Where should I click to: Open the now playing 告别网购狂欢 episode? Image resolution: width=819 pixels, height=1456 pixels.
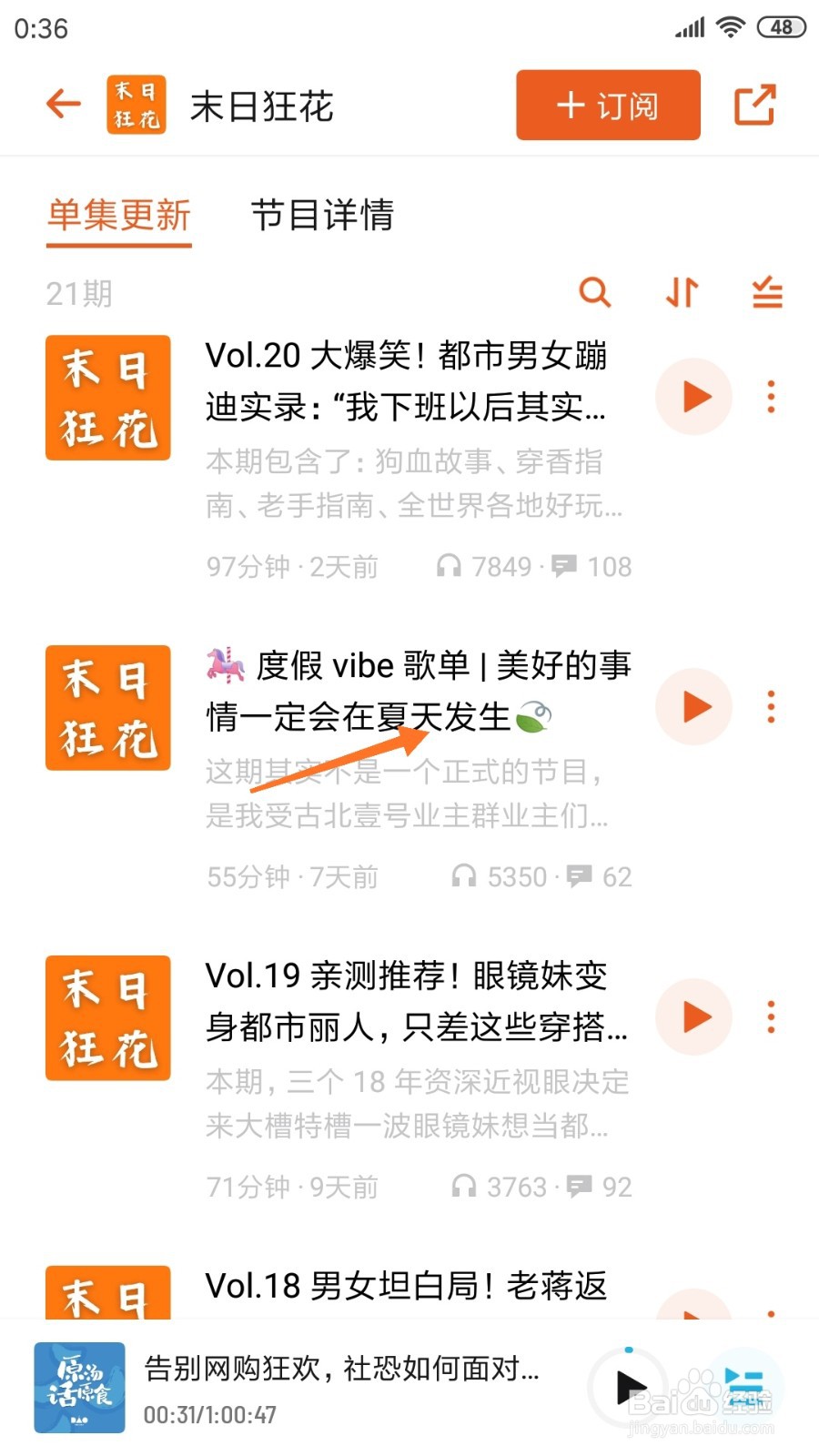341,1370
